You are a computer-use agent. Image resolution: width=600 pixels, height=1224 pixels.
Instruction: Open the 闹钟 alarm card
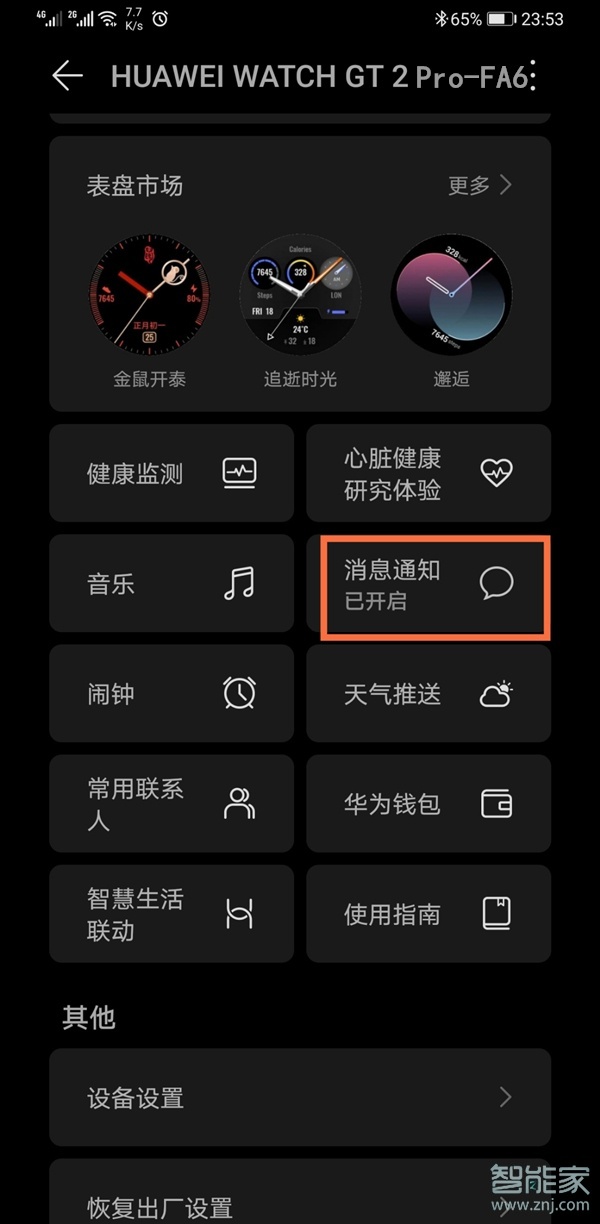(x=171, y=693)
